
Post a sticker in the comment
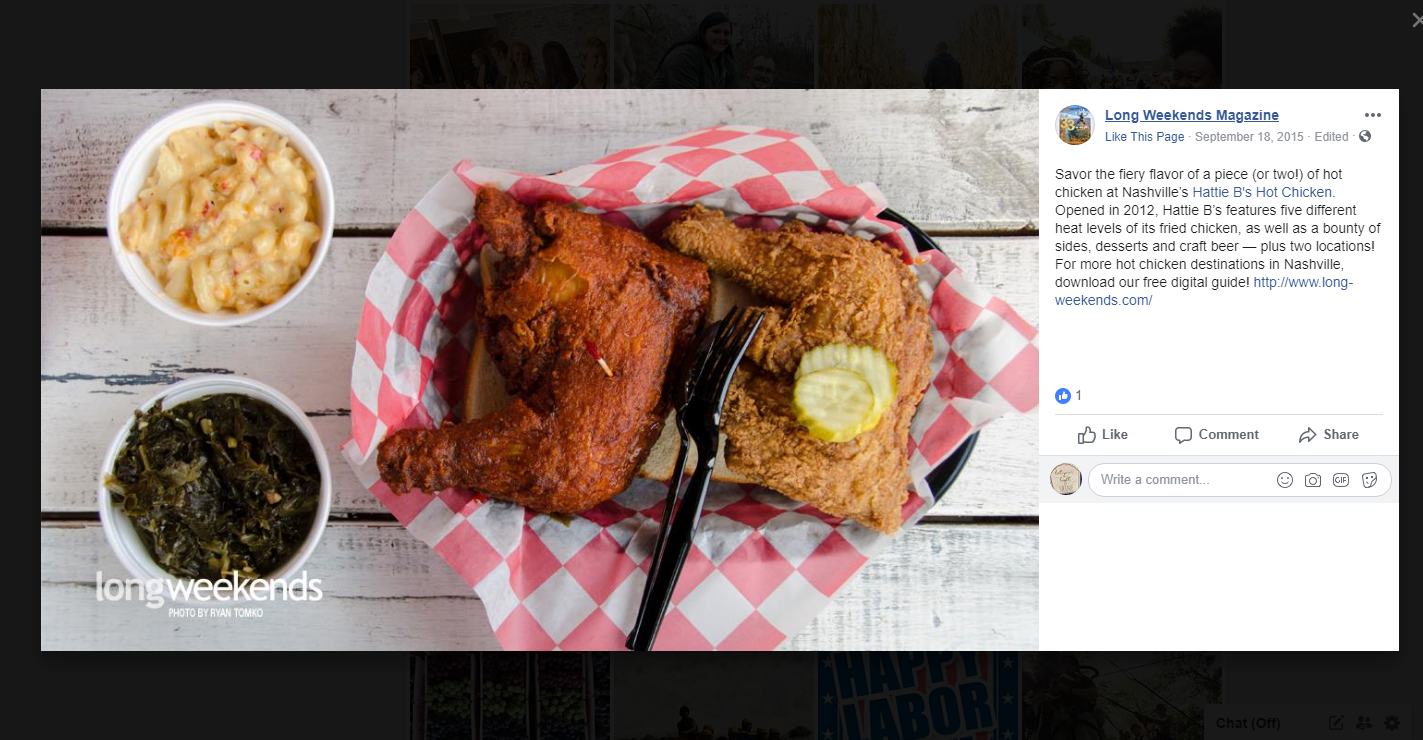click(x=1369, y=480)
